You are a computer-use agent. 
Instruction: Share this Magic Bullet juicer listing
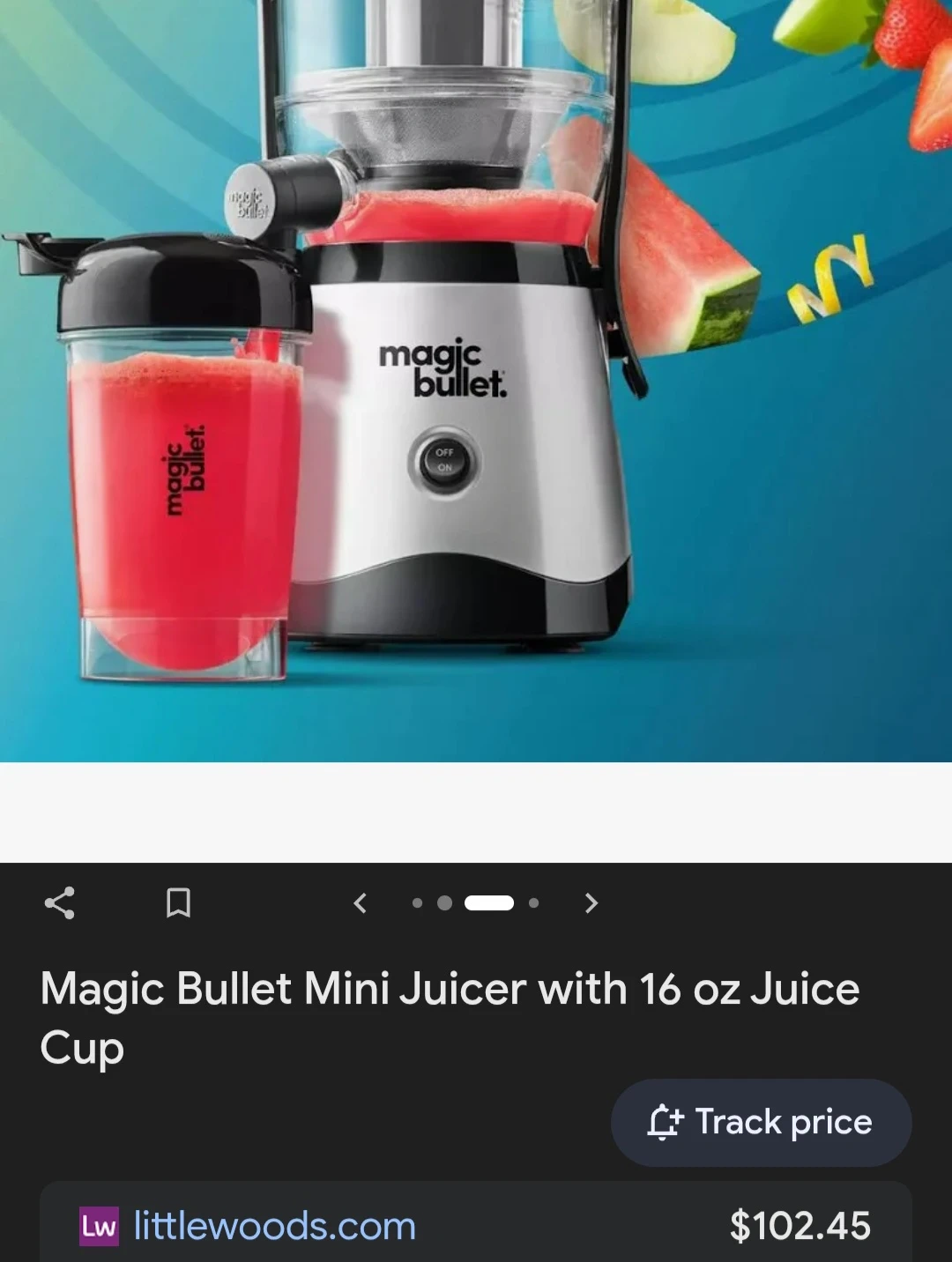pos(60,903)
